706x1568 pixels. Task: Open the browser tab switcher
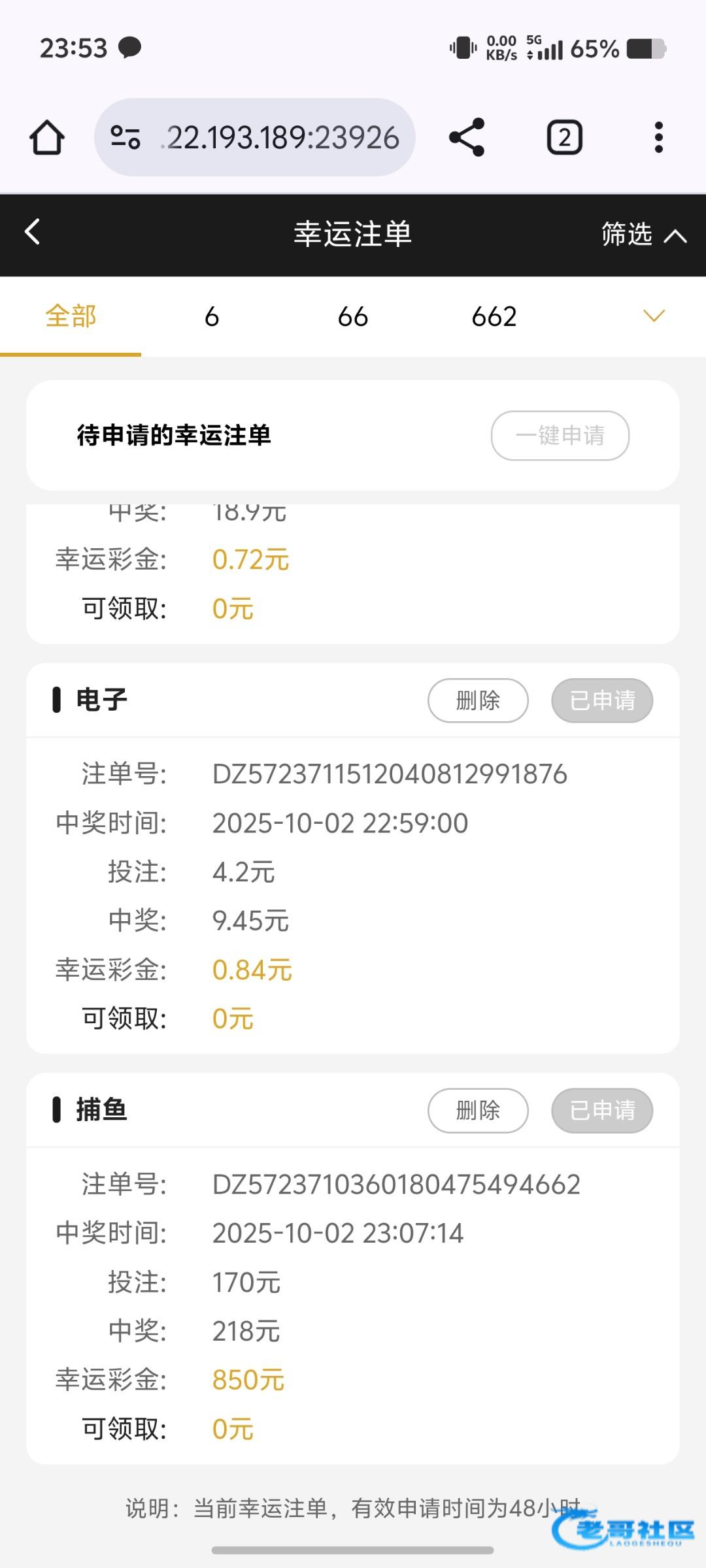coord(564,137)
